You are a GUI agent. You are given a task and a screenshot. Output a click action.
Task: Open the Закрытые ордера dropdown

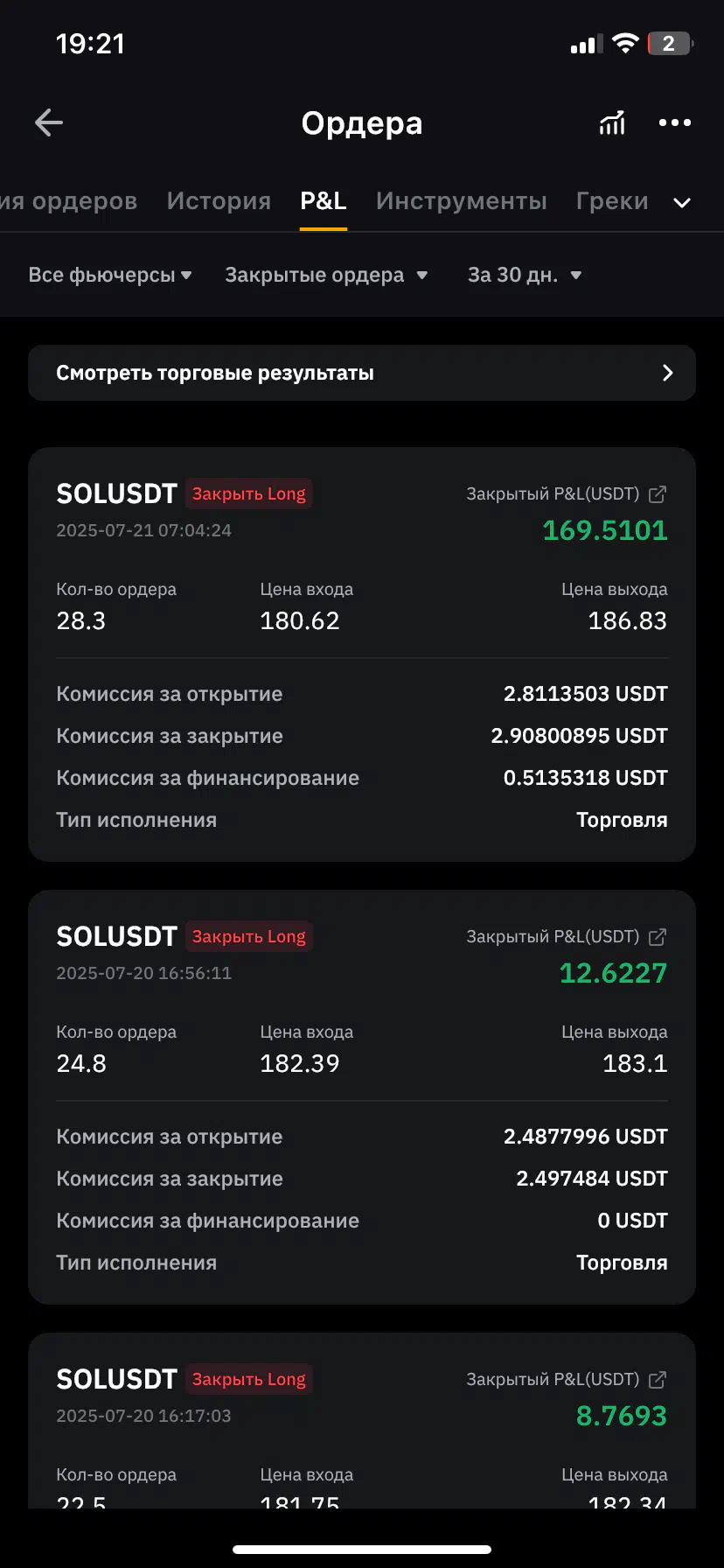click(x=327, y=275)
